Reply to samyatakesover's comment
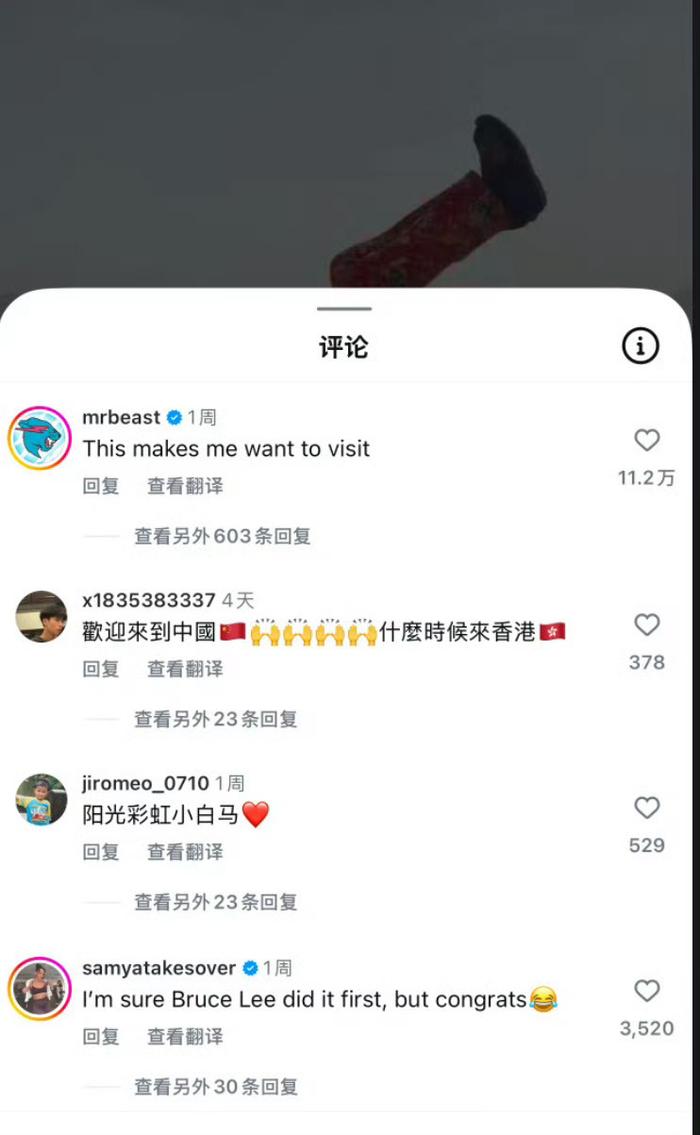This screenshot has width=700, height=1135. (101, 1037)
